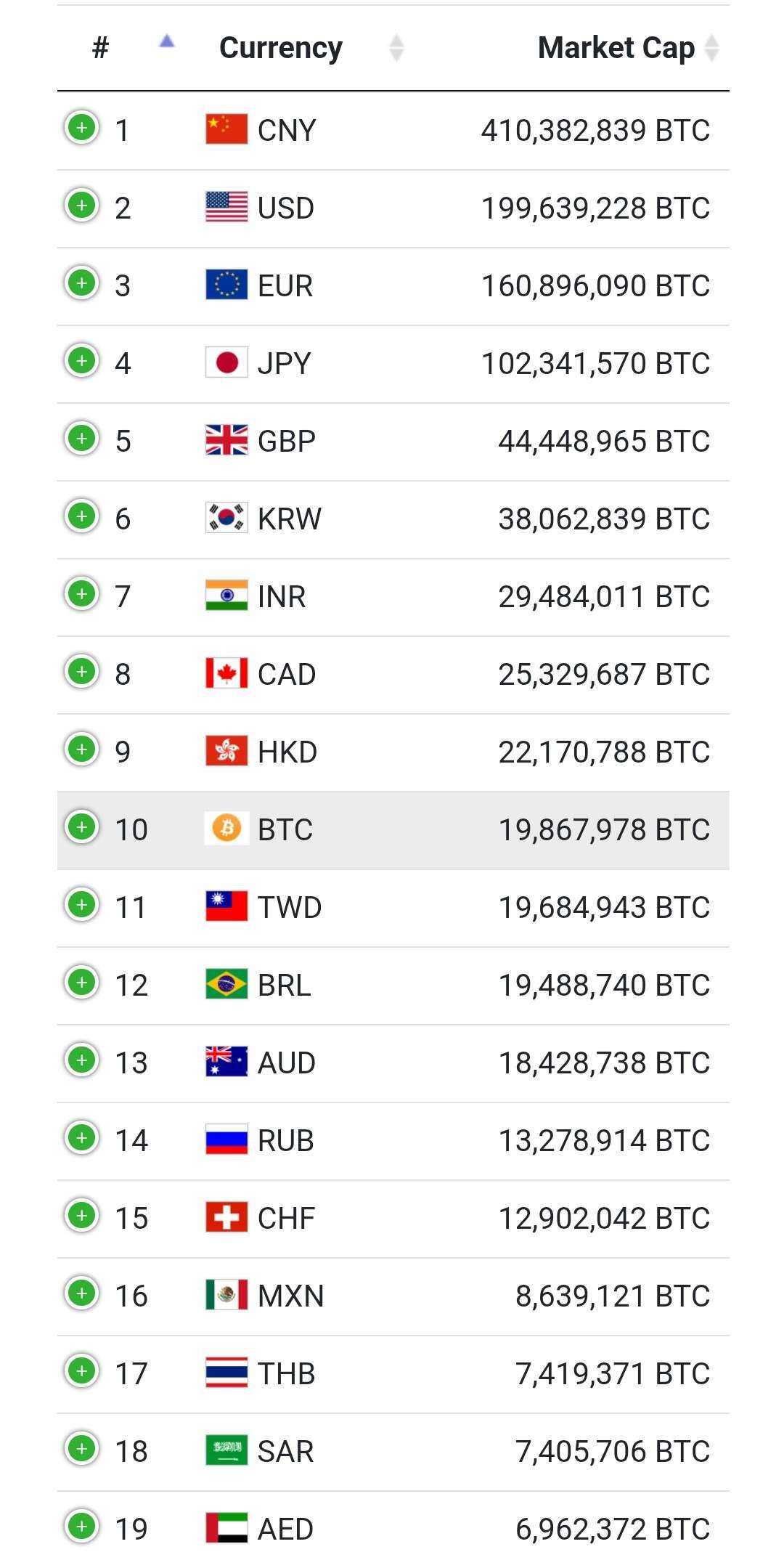Expand the CAD row details
784x1560 pixels.
click(x=82, y=673)
